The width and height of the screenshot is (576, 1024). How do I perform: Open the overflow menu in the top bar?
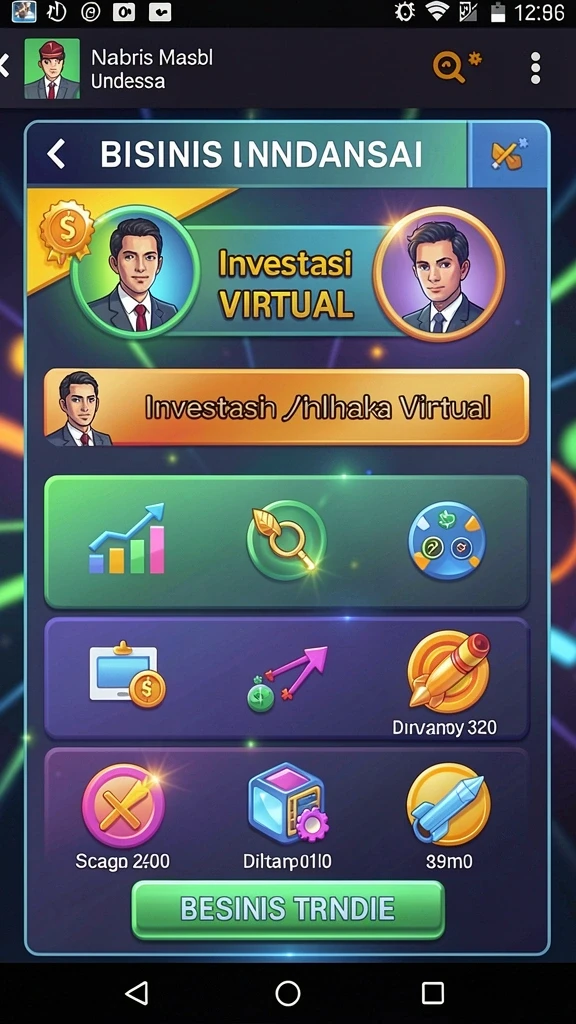click(535, 68)
